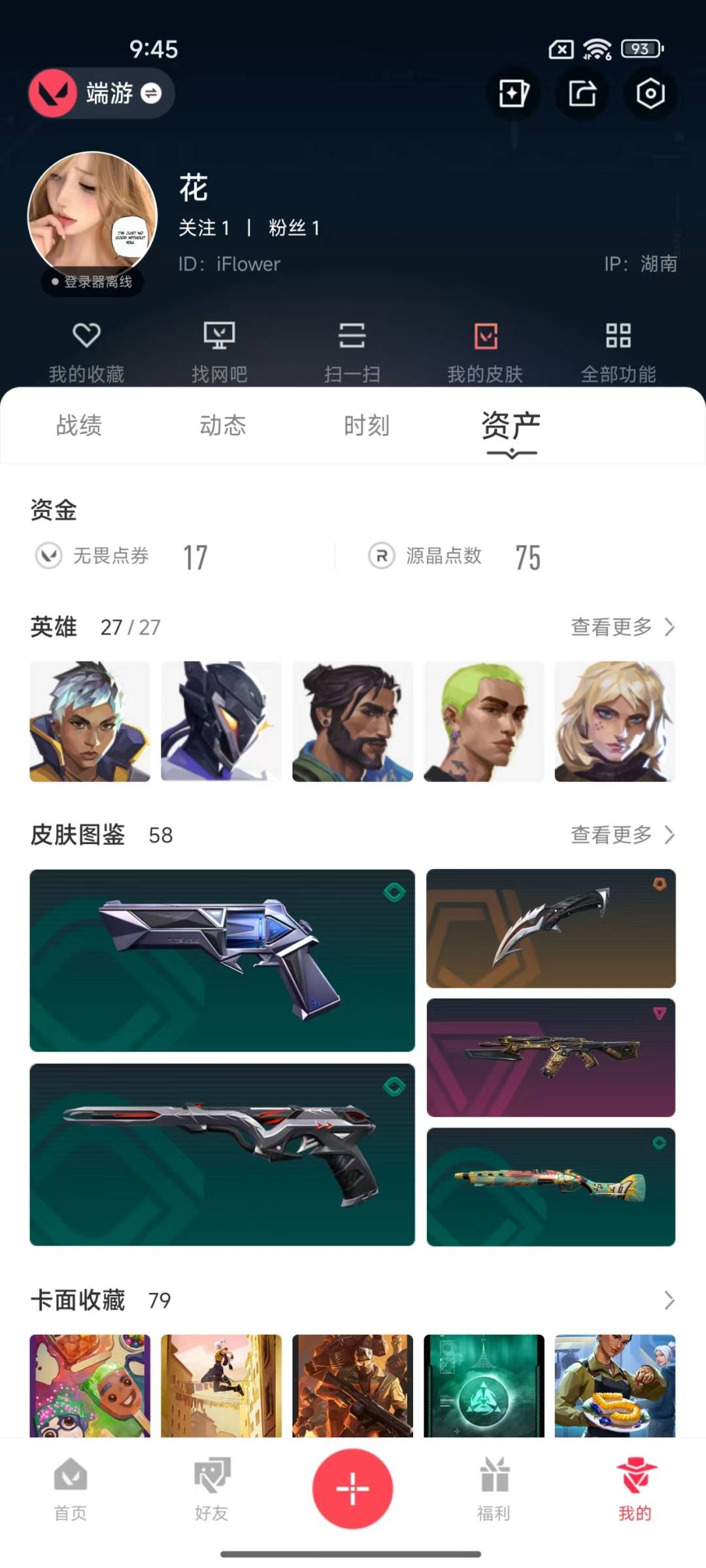Switch to the 动态 tab

click(x=222, y=425)
